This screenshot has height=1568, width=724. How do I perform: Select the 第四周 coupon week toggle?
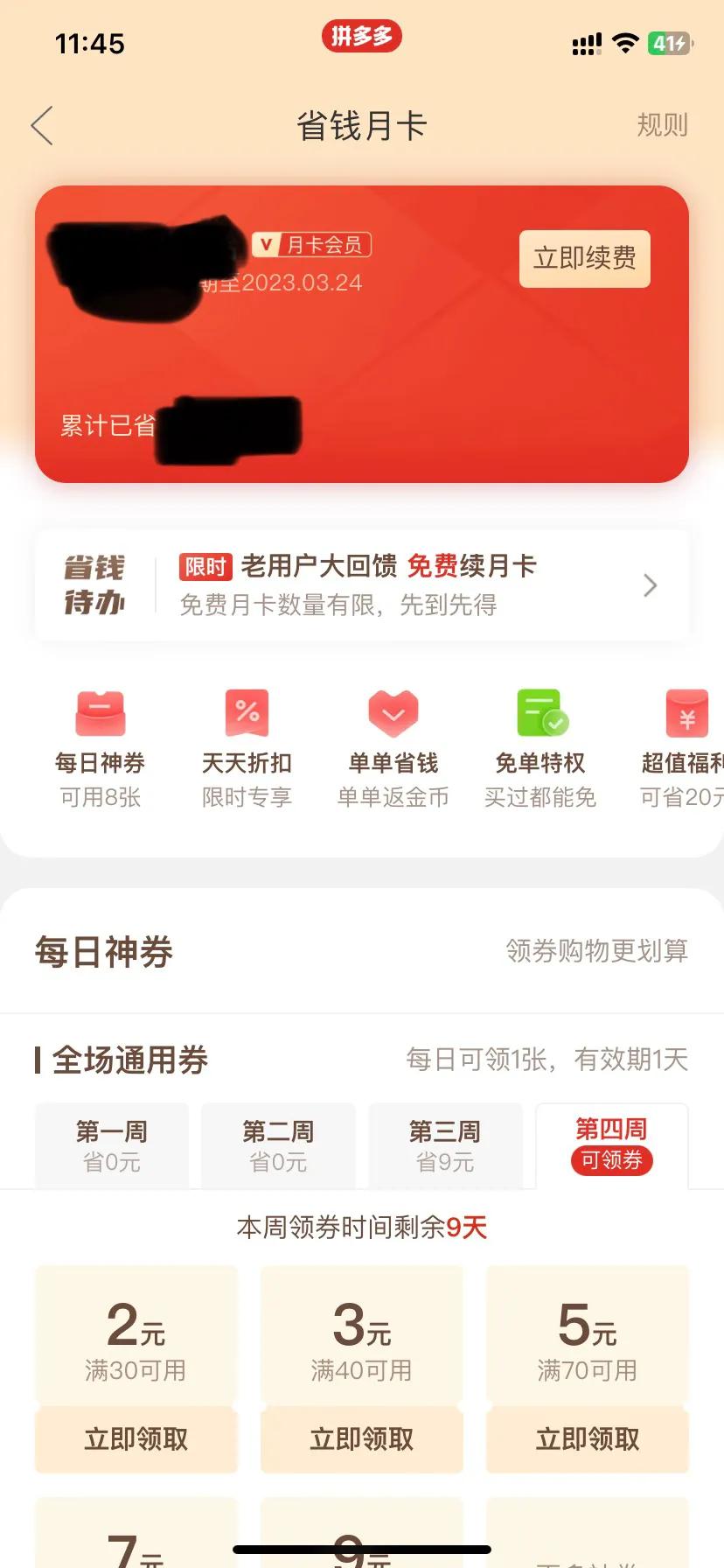click(611, 1144)
